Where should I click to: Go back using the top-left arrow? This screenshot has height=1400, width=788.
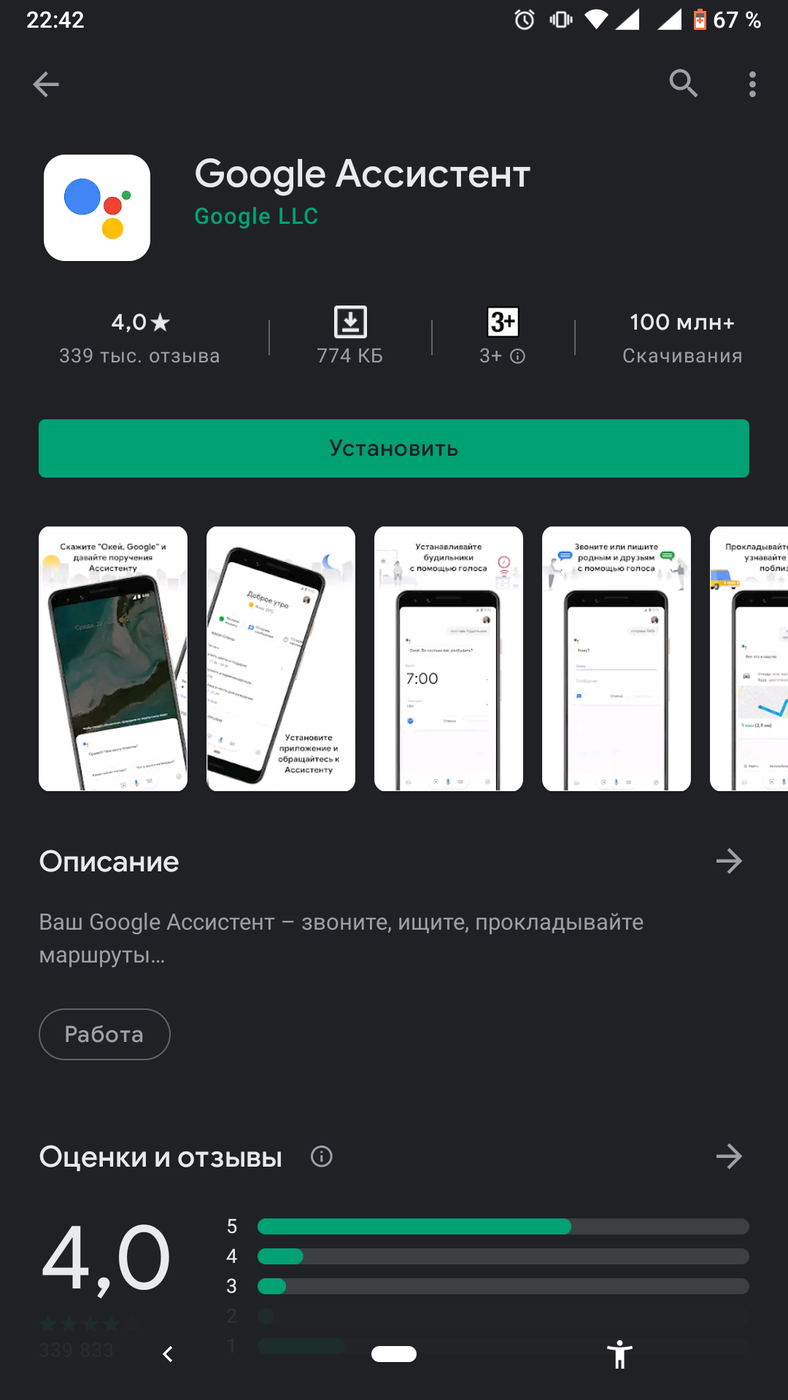(46, 85)
